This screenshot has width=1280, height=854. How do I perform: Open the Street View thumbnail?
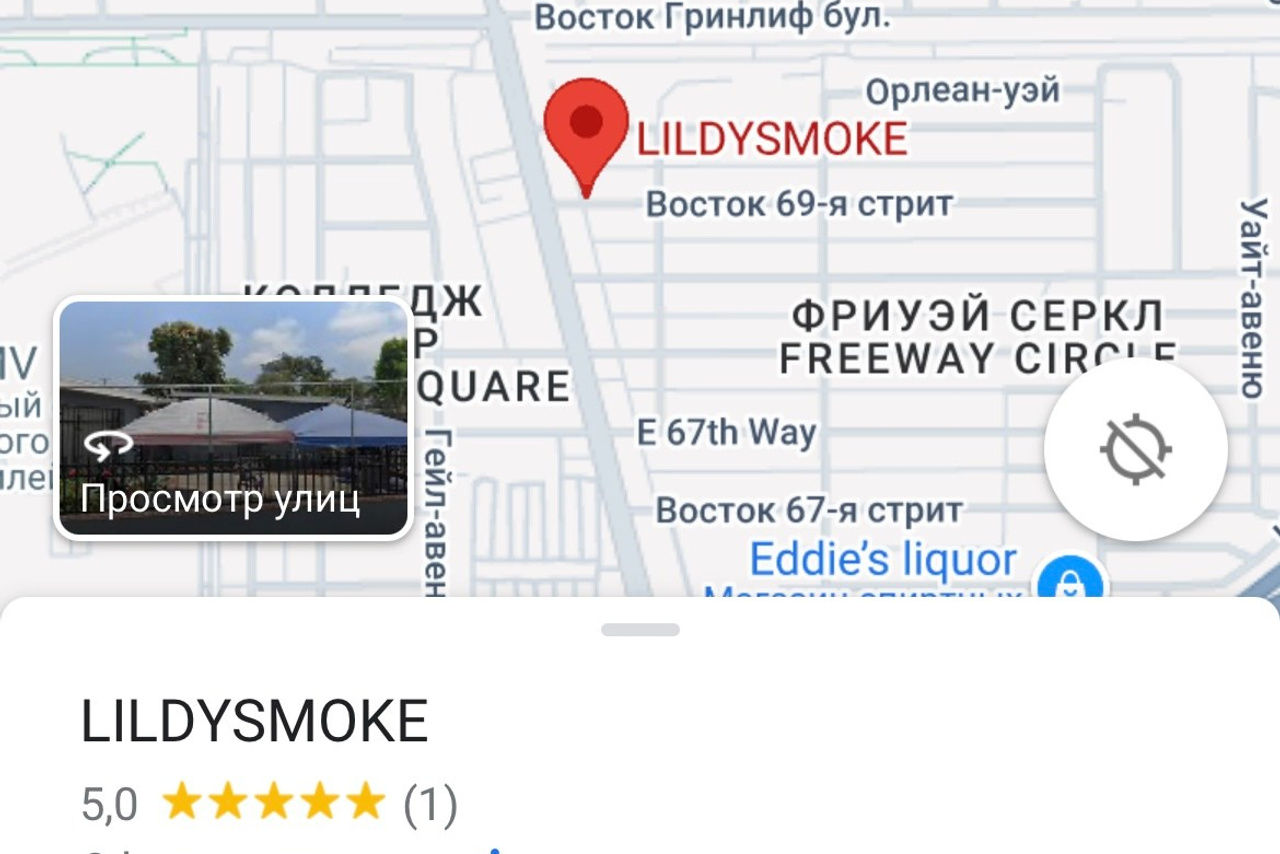(x=233, y=418)
